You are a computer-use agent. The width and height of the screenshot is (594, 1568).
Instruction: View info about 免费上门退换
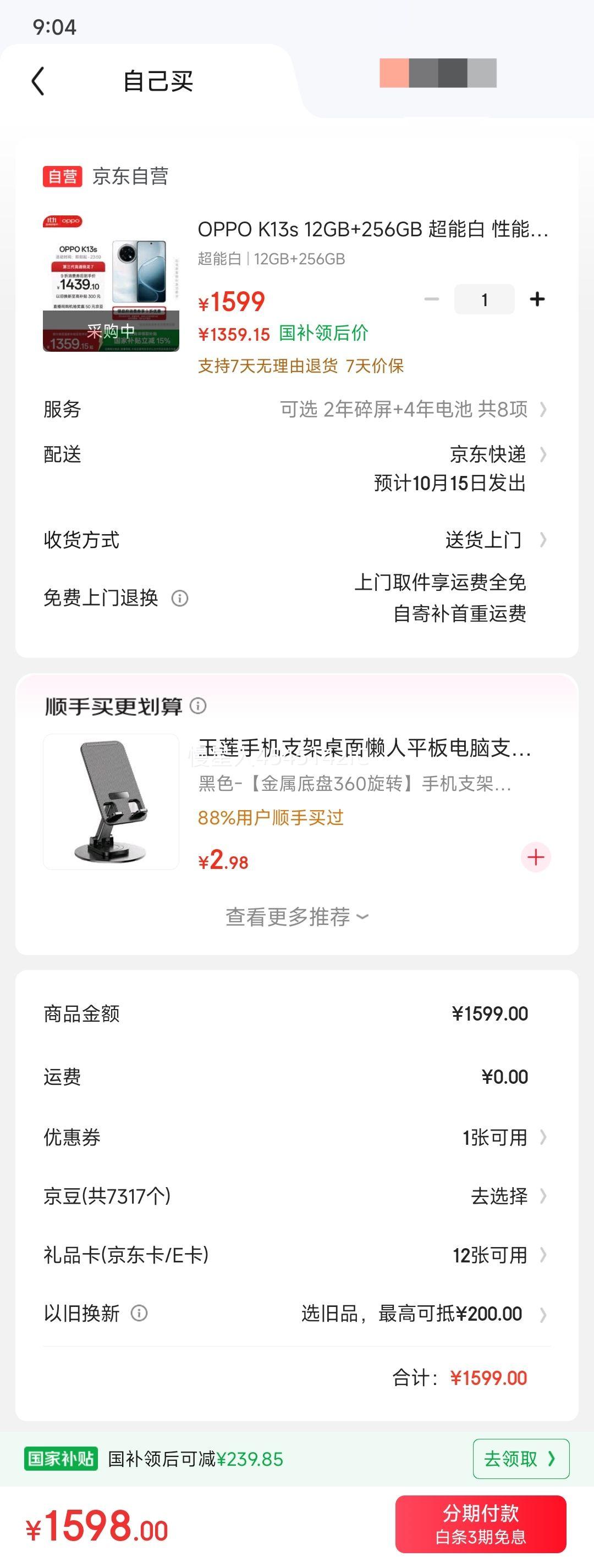(180, 599)
